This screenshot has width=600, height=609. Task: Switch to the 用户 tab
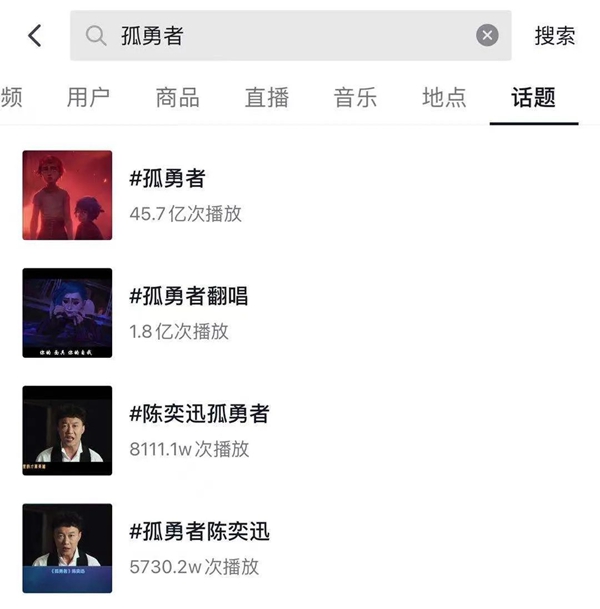pyautogui.click(x=88, y=97)
